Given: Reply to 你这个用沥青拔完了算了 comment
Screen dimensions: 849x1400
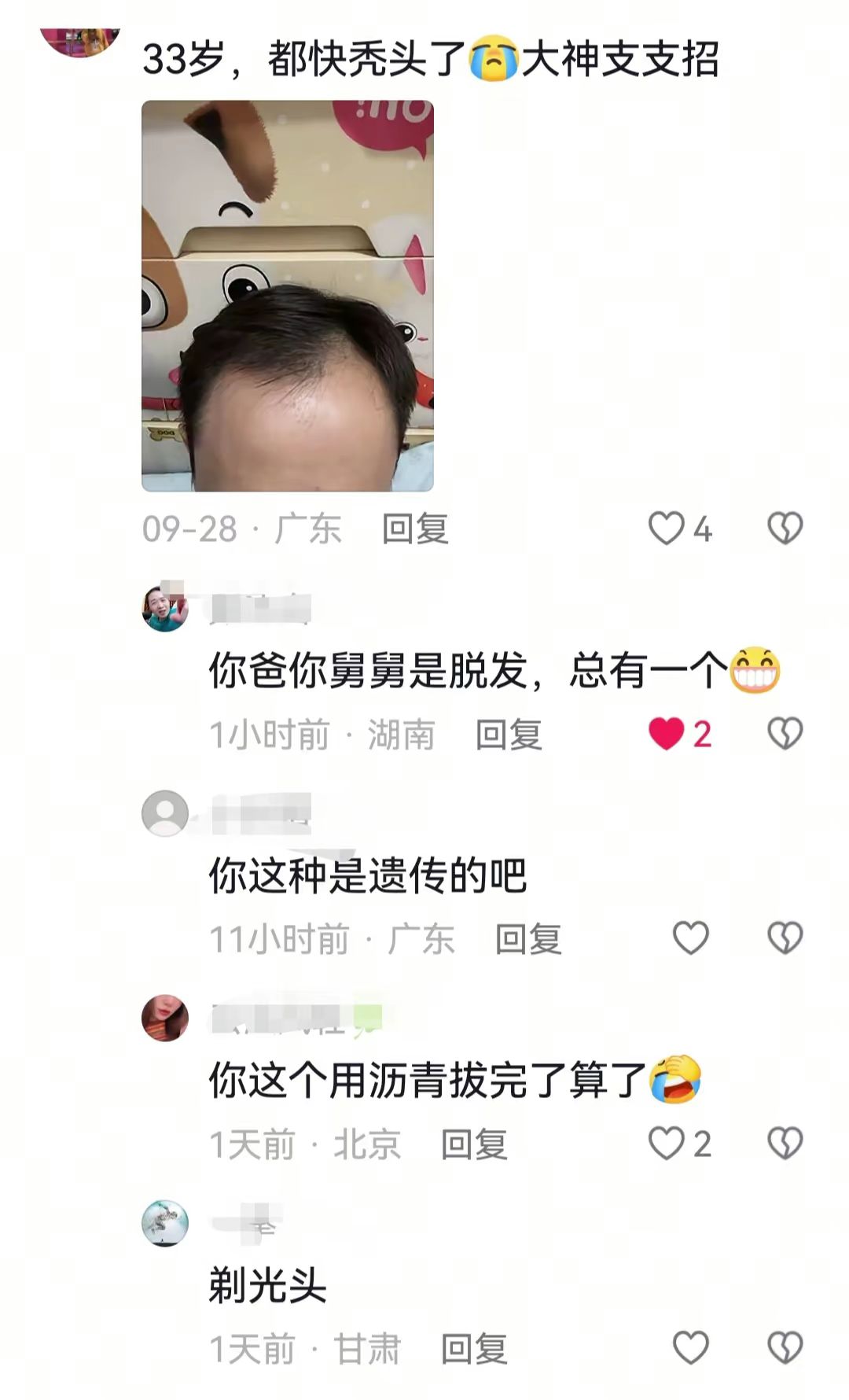Looking at the screenshot, I should click(474, 1144).
